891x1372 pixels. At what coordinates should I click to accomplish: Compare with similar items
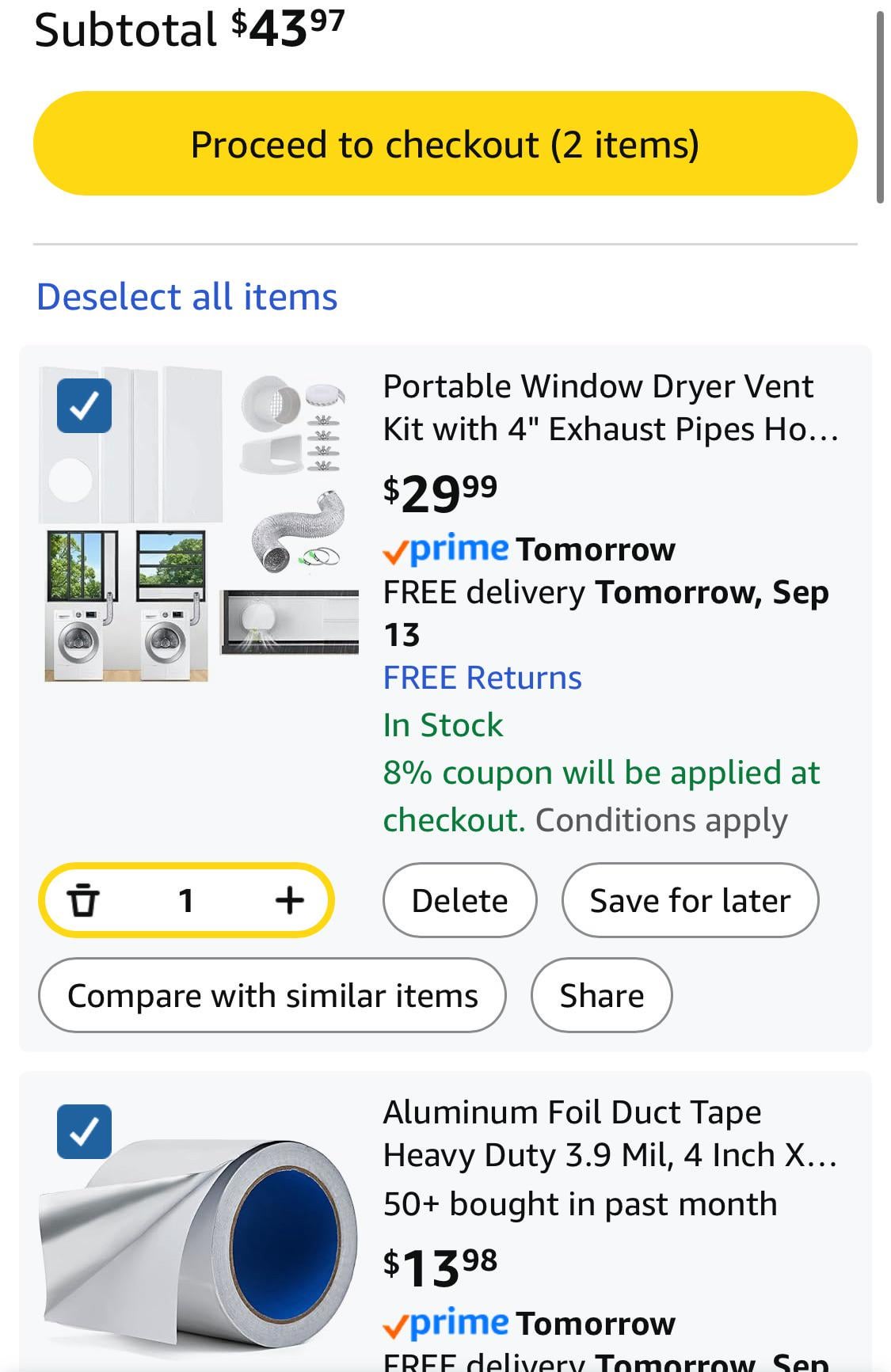(x=272, y=996)
